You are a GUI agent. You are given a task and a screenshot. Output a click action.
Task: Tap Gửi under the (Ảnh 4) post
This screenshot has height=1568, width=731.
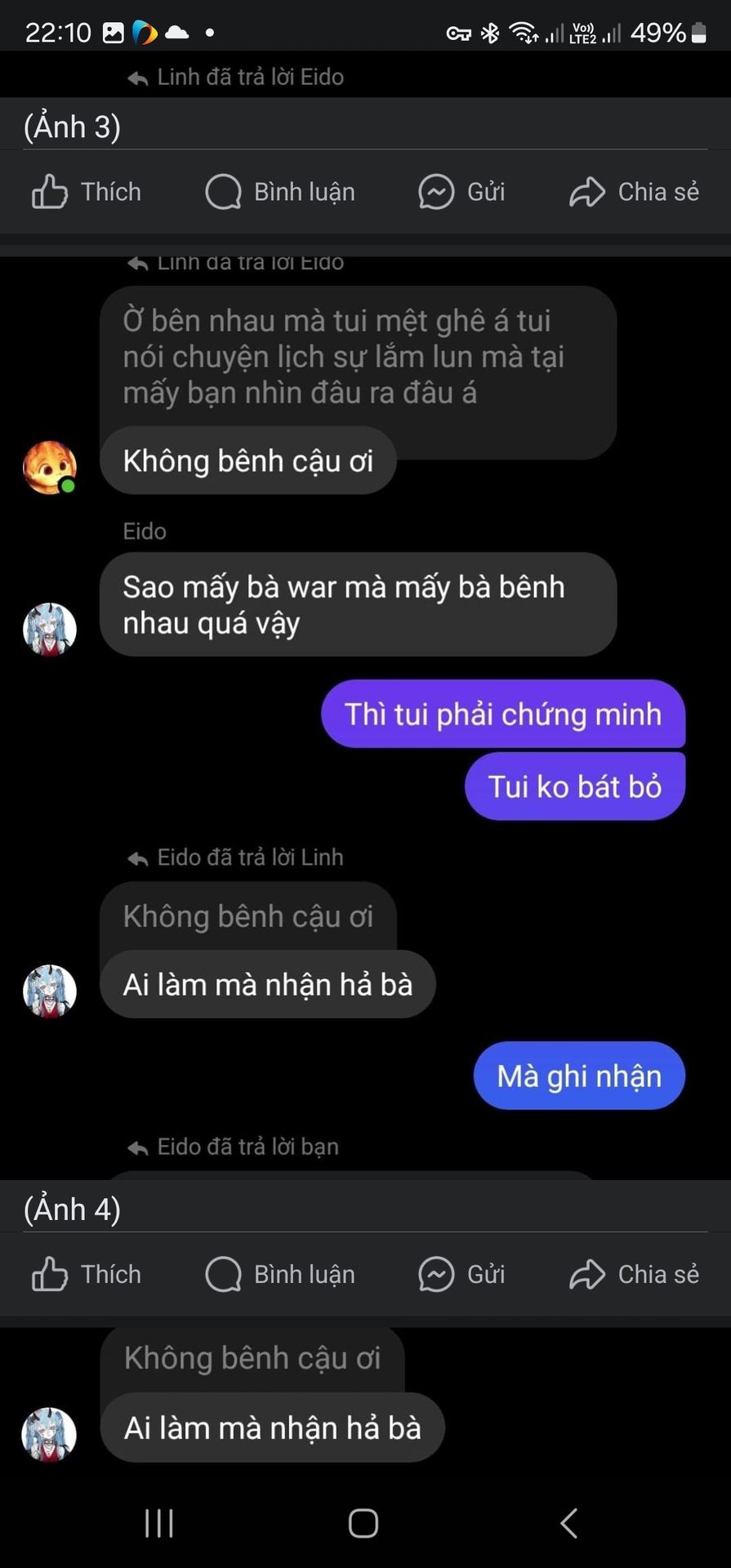pos(461,1275)
